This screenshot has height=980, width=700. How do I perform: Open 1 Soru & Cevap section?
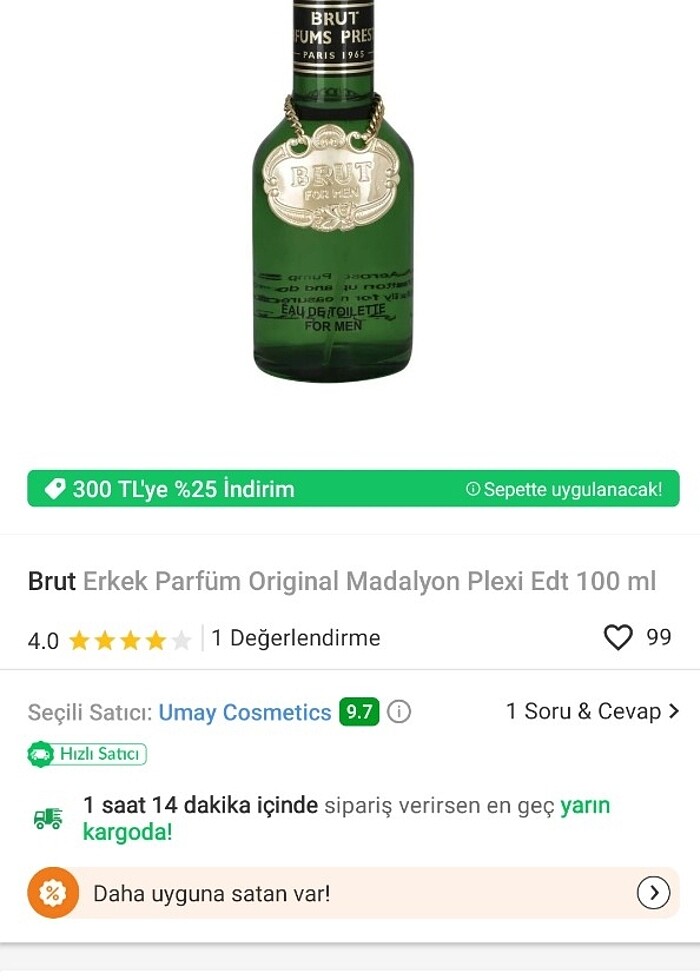click(x=591, y=711)
